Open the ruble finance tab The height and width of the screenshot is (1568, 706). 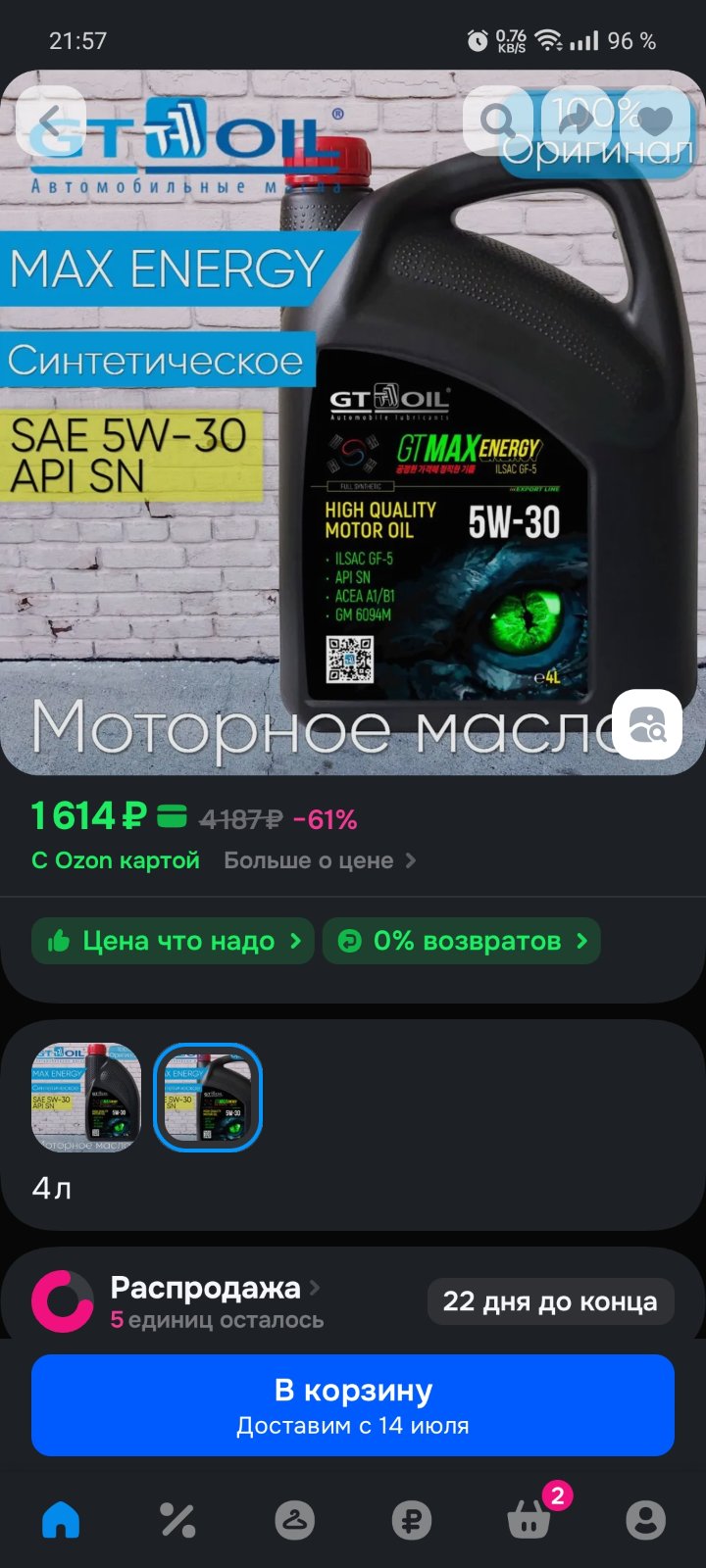point(412,1520)
